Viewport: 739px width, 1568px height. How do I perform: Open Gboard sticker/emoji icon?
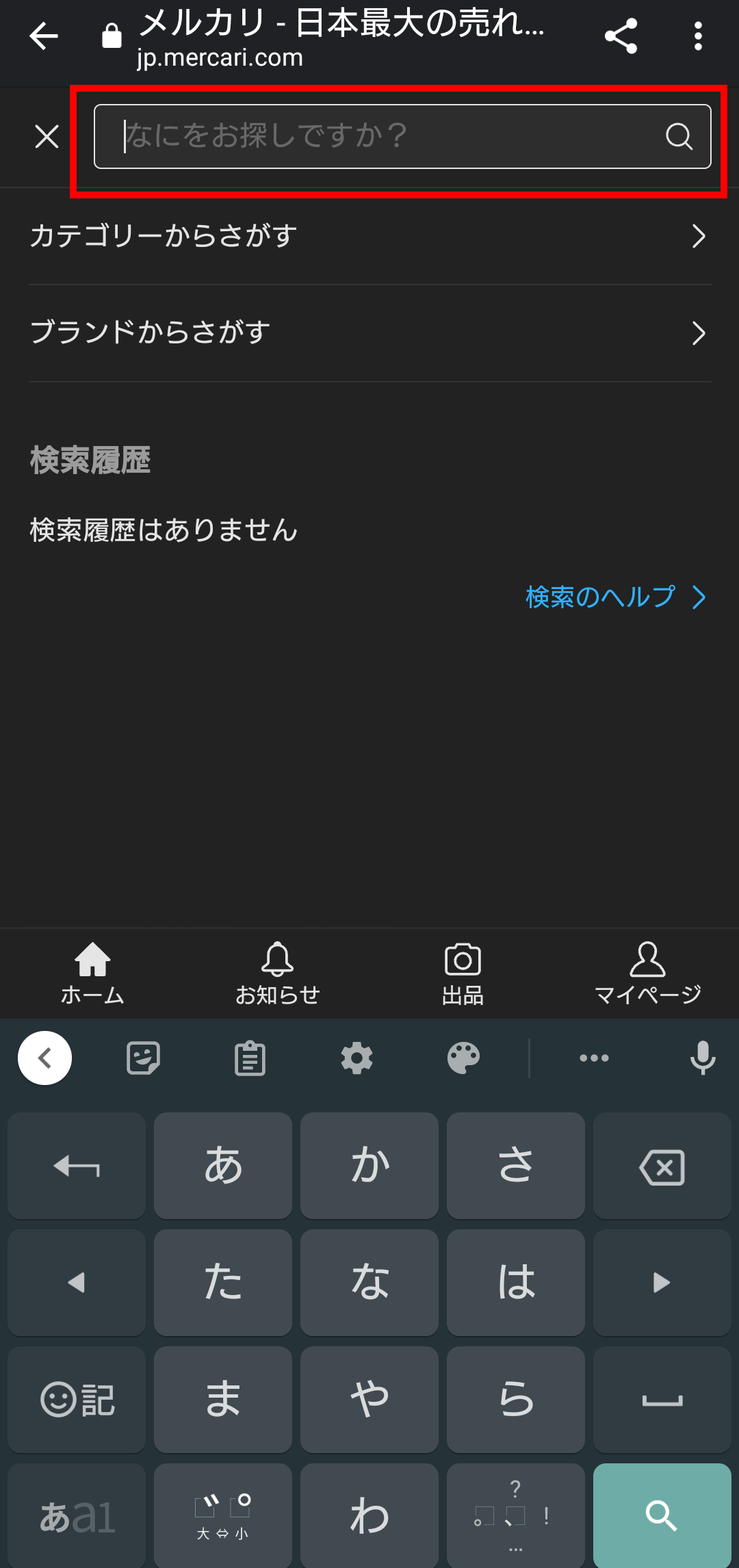(x=143, y=1058)
